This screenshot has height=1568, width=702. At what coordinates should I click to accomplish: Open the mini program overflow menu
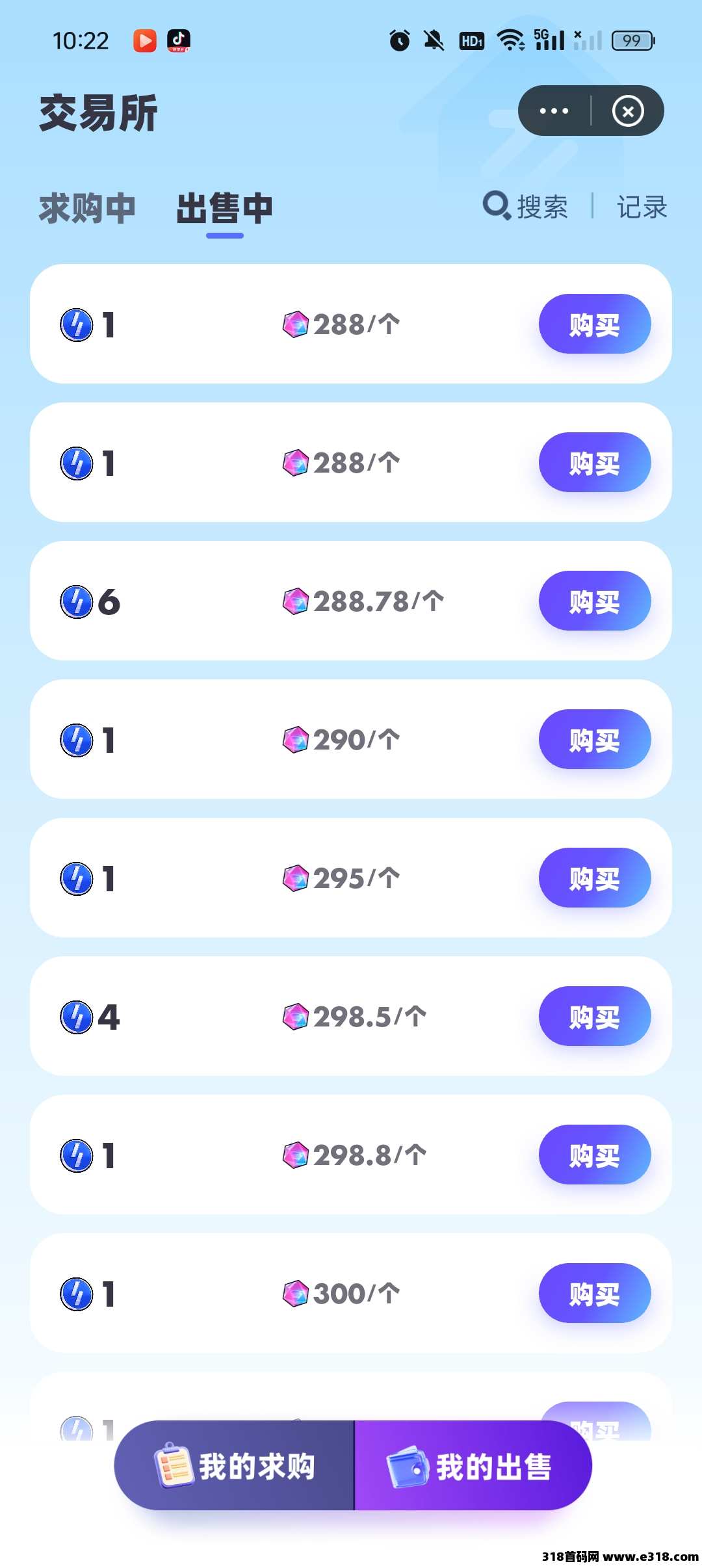[554, 111]
